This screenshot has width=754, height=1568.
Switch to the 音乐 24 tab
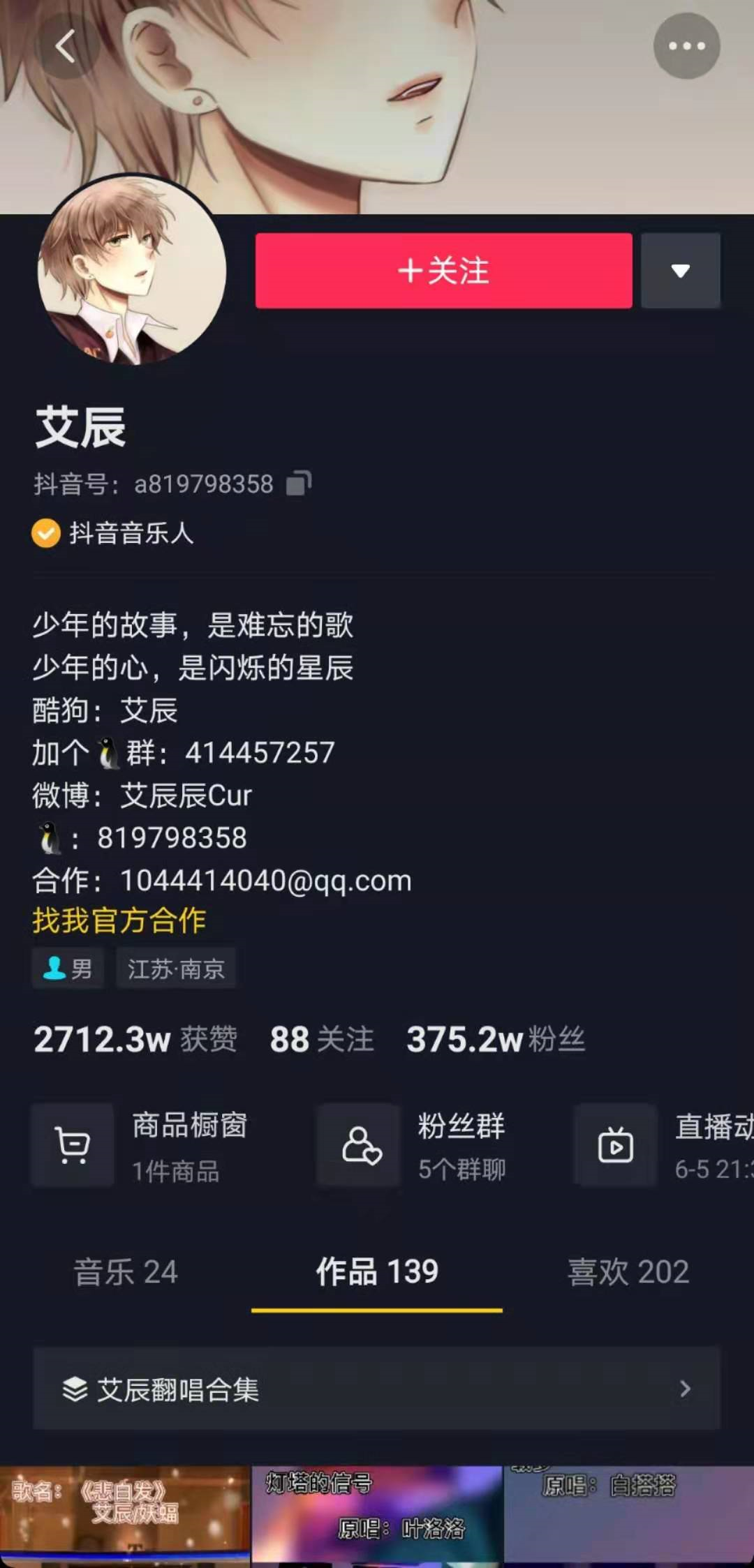[126, 1271]
